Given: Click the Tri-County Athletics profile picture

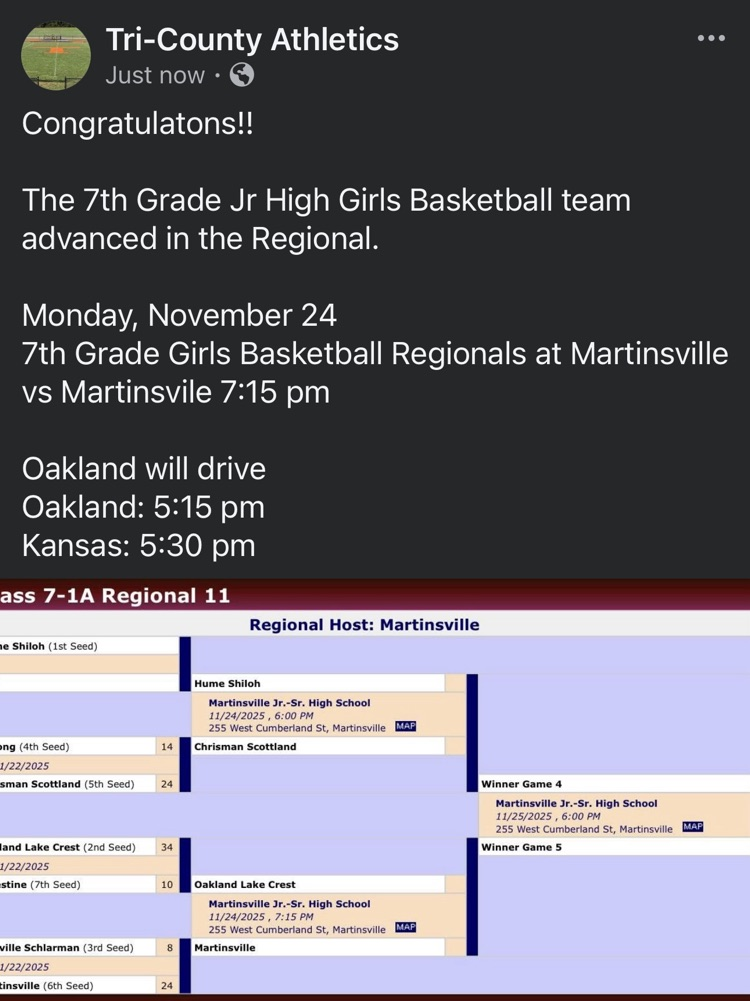Looking at the screenshot, I should click(x=55, y=55).
